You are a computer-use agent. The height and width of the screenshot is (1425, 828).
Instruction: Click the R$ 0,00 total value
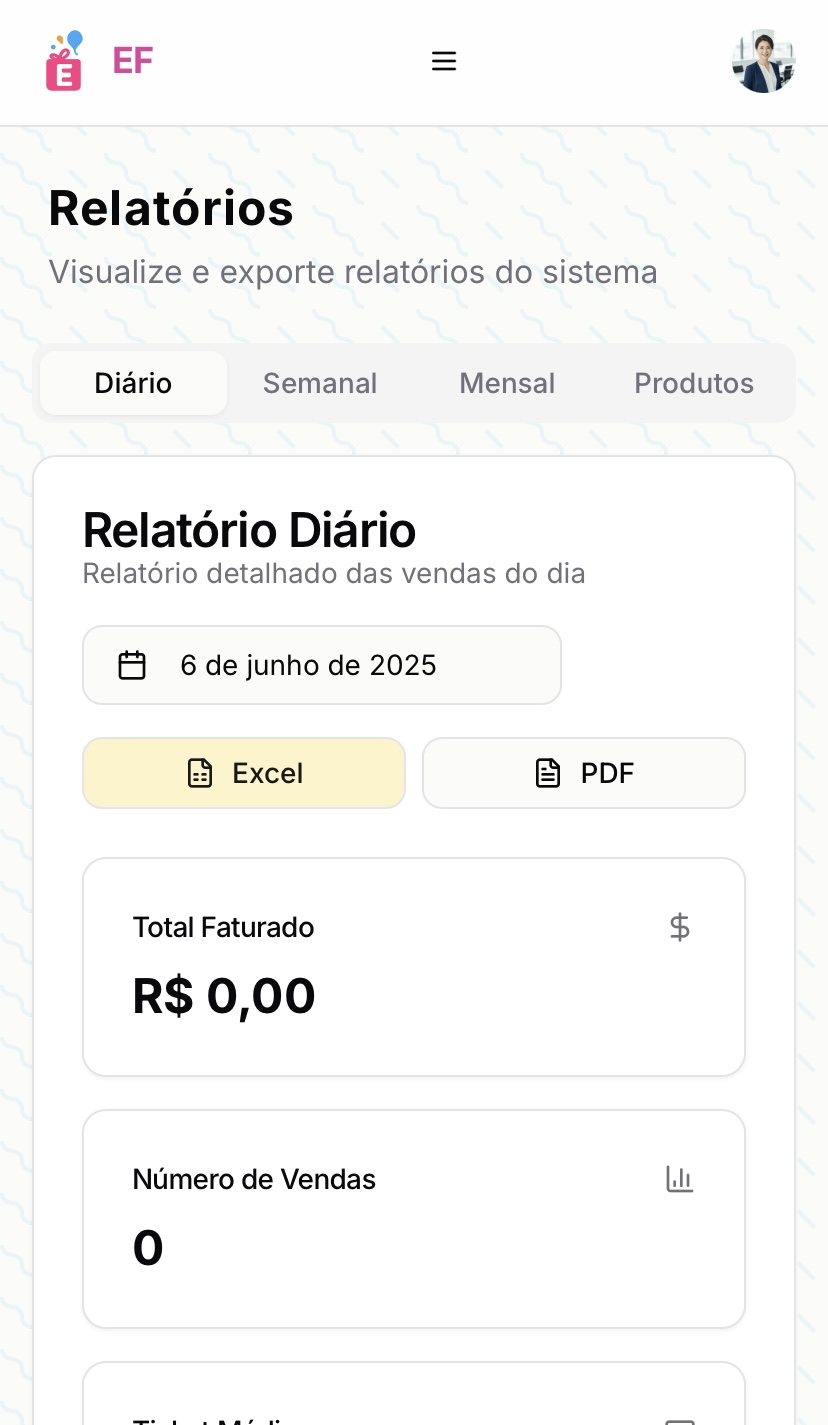[x=224, y=994]
